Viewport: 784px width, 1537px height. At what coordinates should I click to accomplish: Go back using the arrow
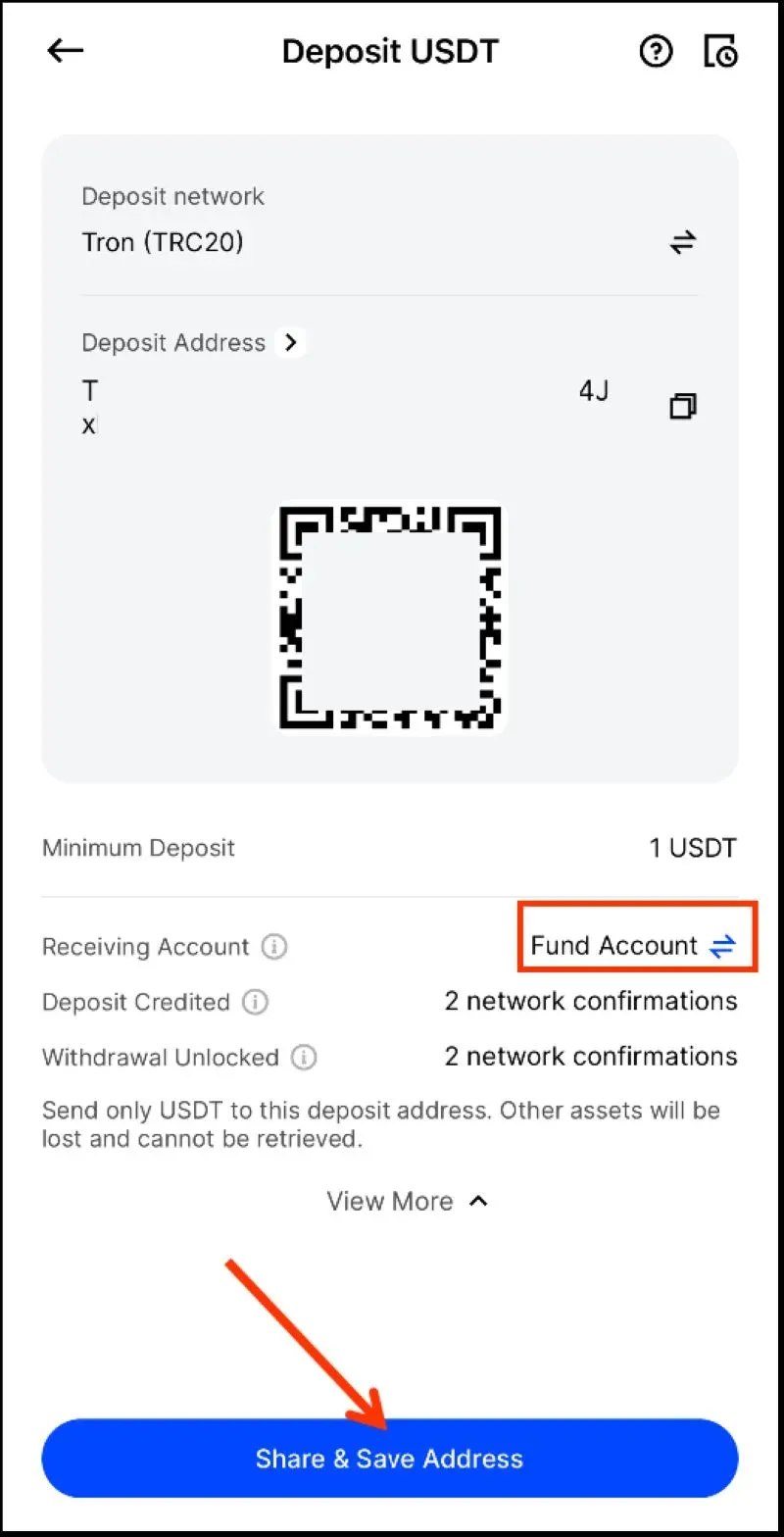coord(66,52)
